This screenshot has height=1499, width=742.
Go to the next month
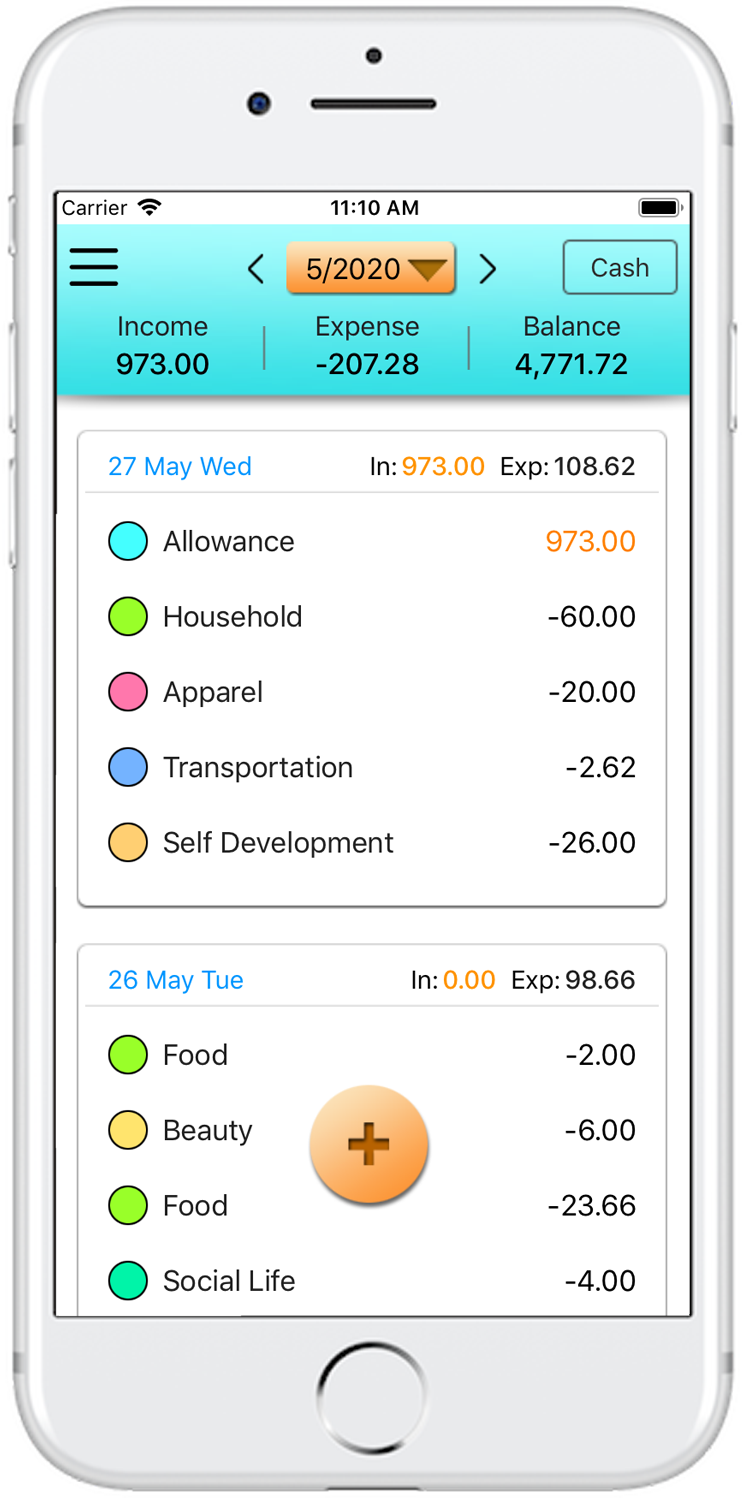pyautogui.click(x=487, y=269)
